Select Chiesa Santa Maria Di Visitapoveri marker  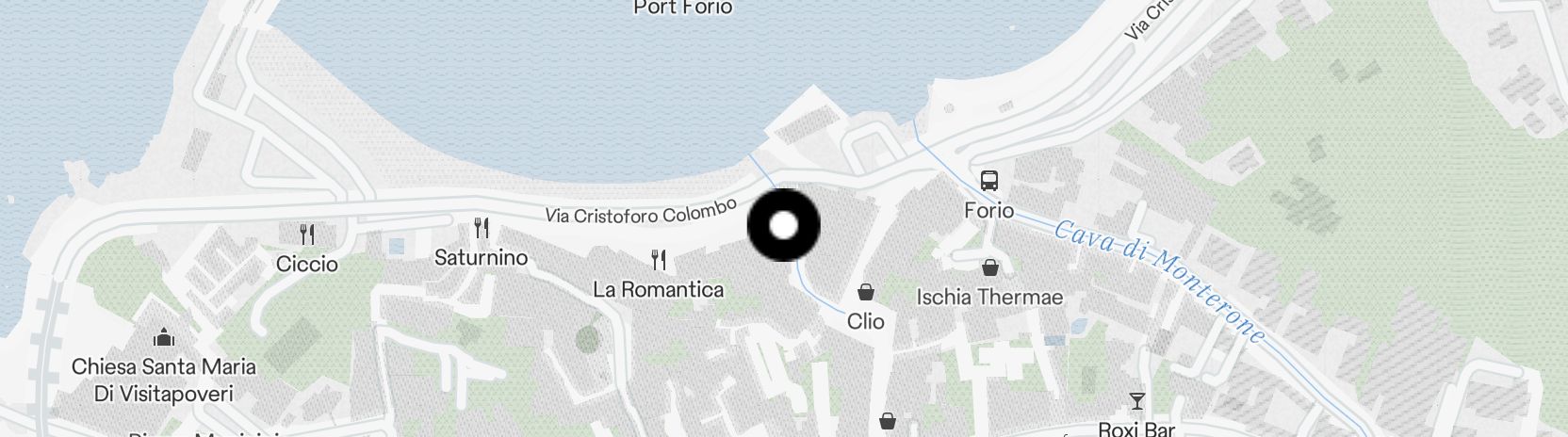pos(164,337)
